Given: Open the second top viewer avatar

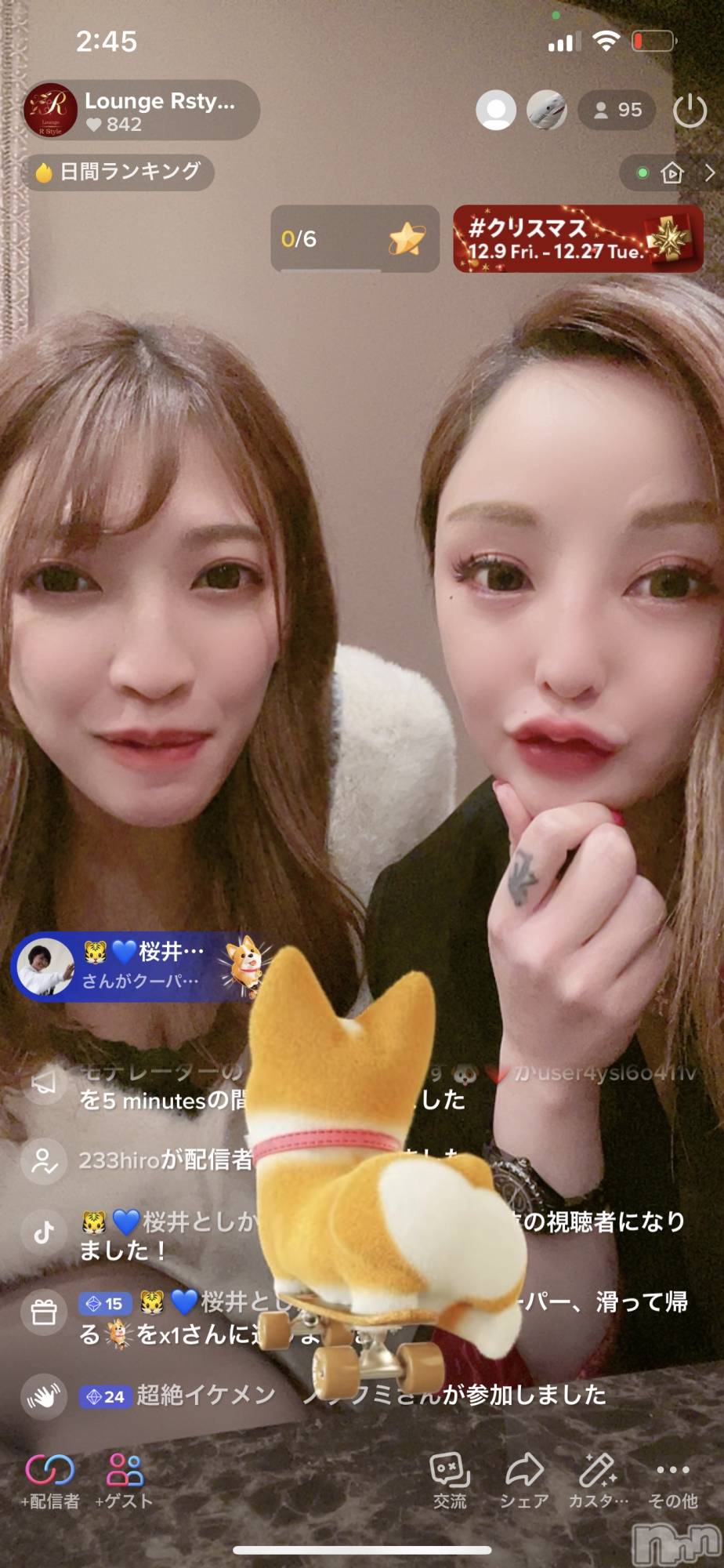Looking at the screenshot, I should point(546,111).
